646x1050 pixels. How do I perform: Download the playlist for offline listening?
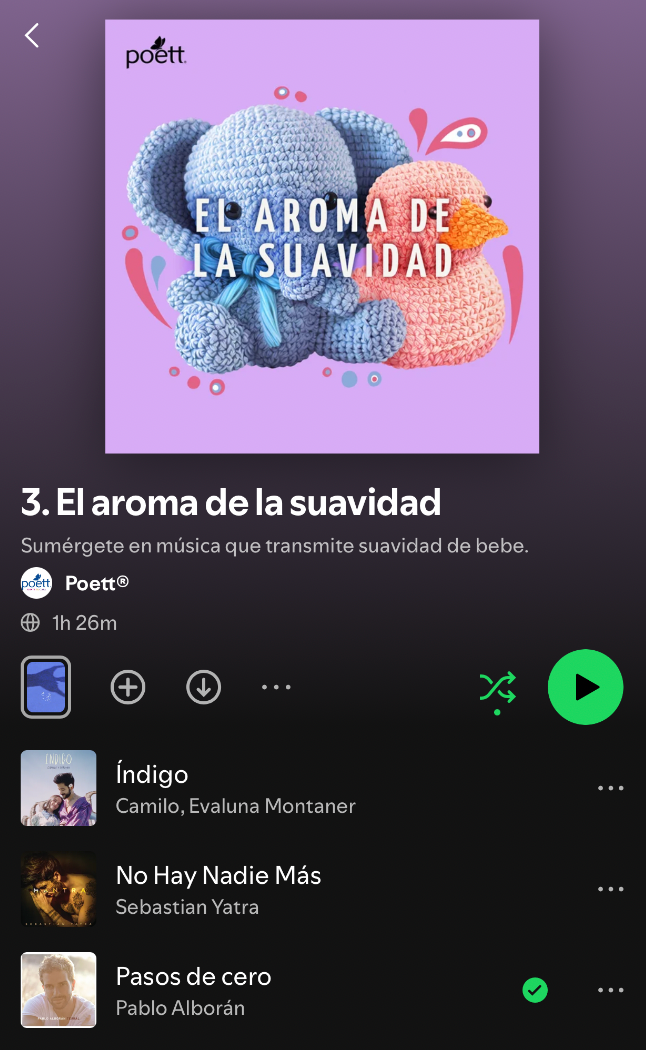(203, 687)
